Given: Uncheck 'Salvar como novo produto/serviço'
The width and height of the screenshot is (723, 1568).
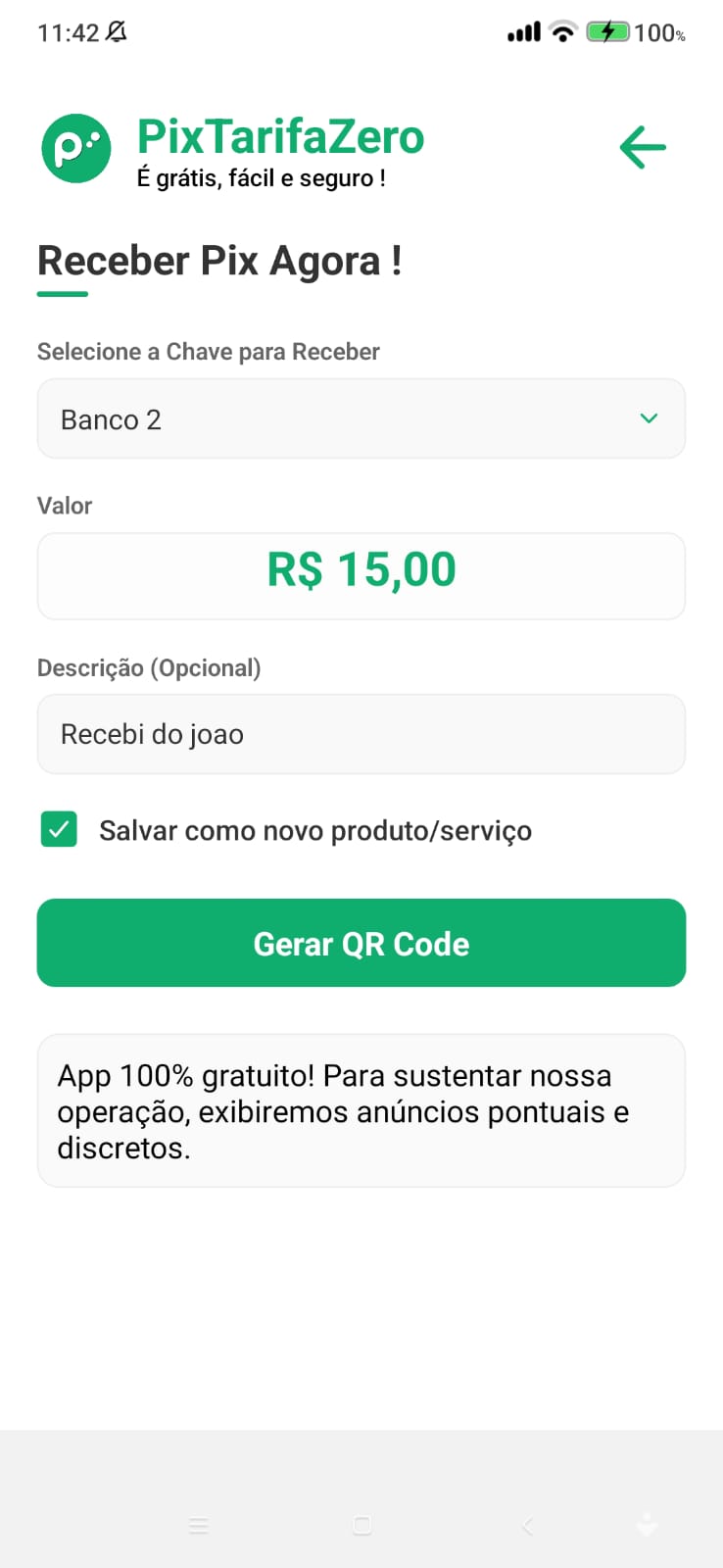Looking at the screenshot, I should (x=59, y=829).
